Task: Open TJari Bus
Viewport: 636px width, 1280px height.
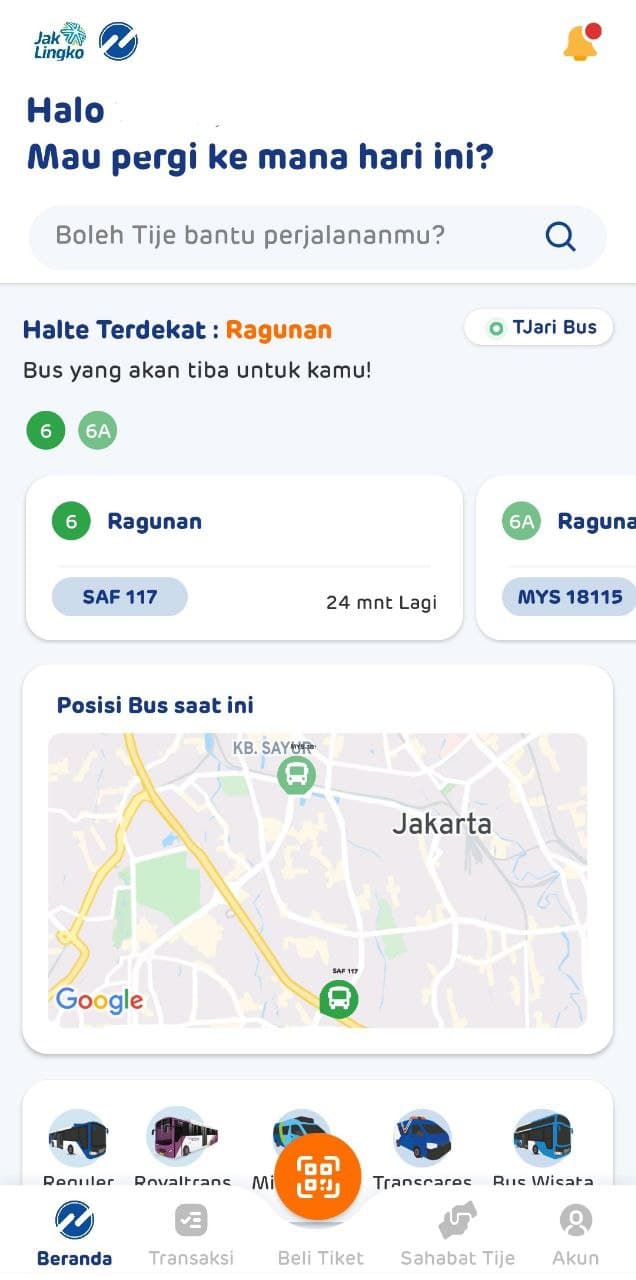Action: click(538, 327)
